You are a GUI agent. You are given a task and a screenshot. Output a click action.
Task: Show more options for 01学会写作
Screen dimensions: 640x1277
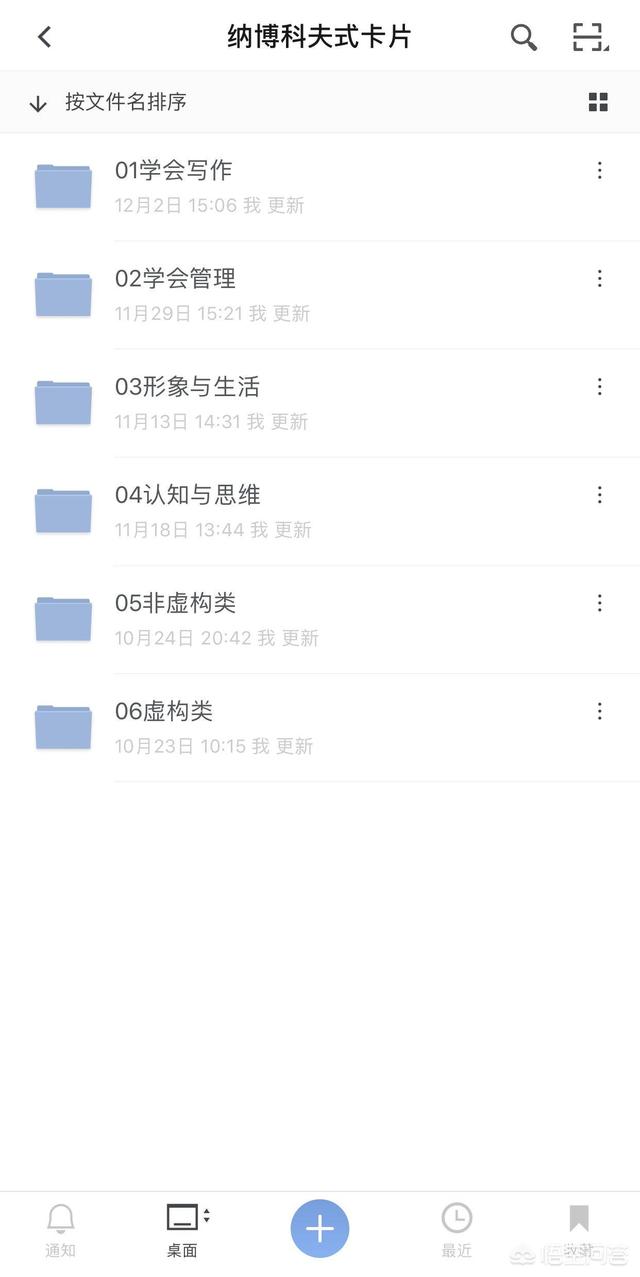pyautogui.click(x=600, y=171)
